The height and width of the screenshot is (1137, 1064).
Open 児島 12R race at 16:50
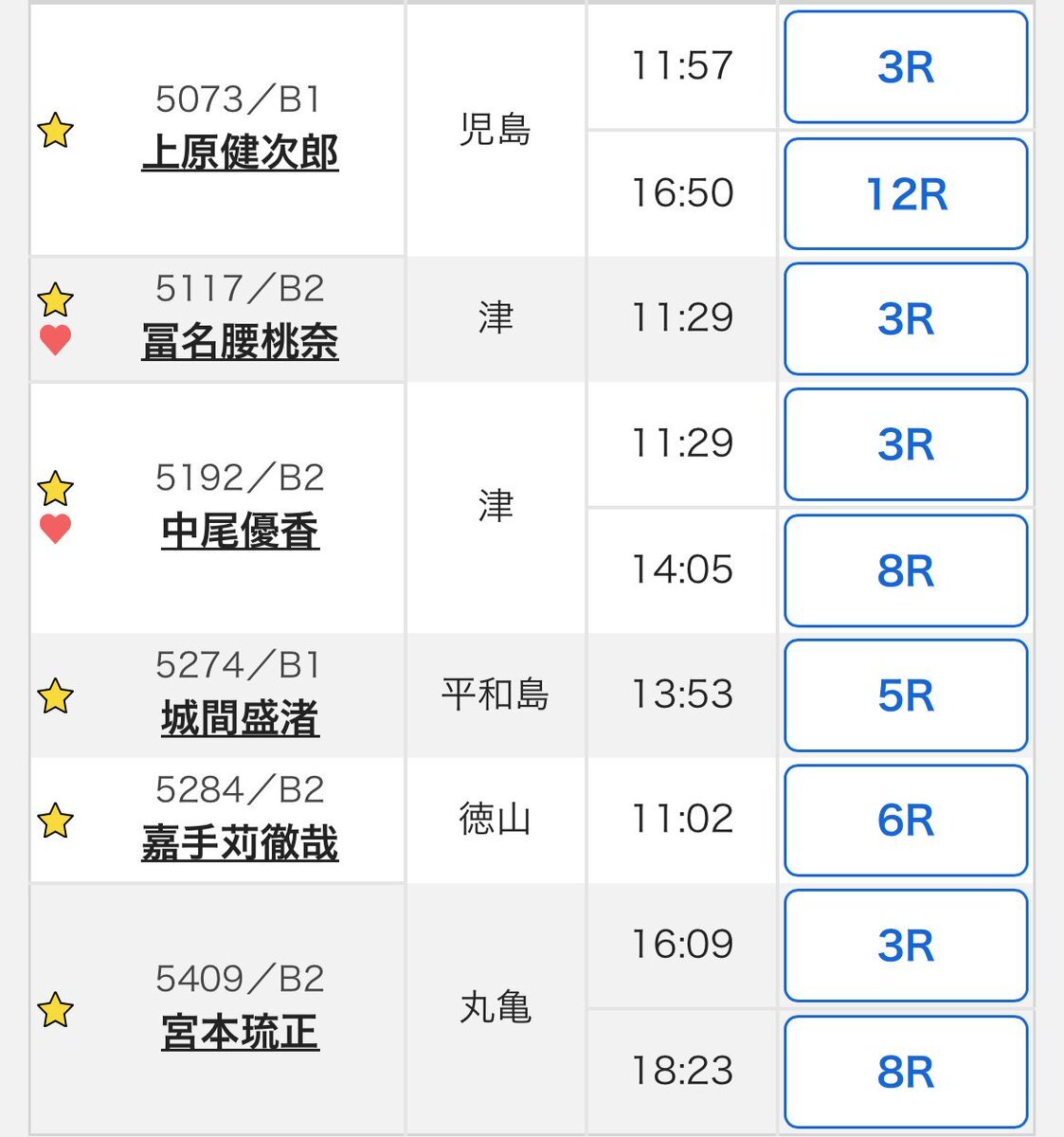[x=906, y=194]
